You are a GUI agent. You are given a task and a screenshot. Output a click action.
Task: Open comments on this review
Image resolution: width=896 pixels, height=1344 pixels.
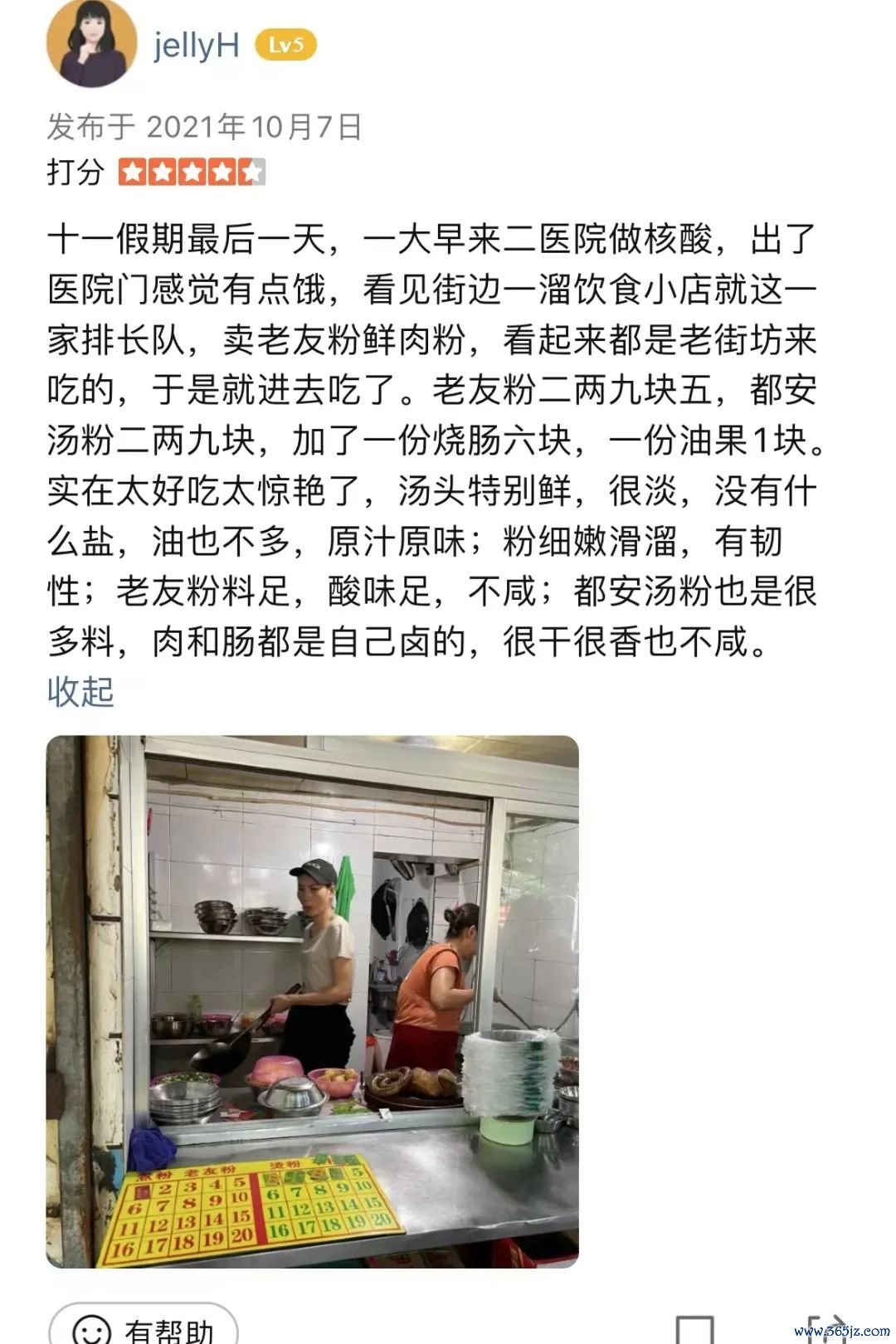tap(694, 1331)
